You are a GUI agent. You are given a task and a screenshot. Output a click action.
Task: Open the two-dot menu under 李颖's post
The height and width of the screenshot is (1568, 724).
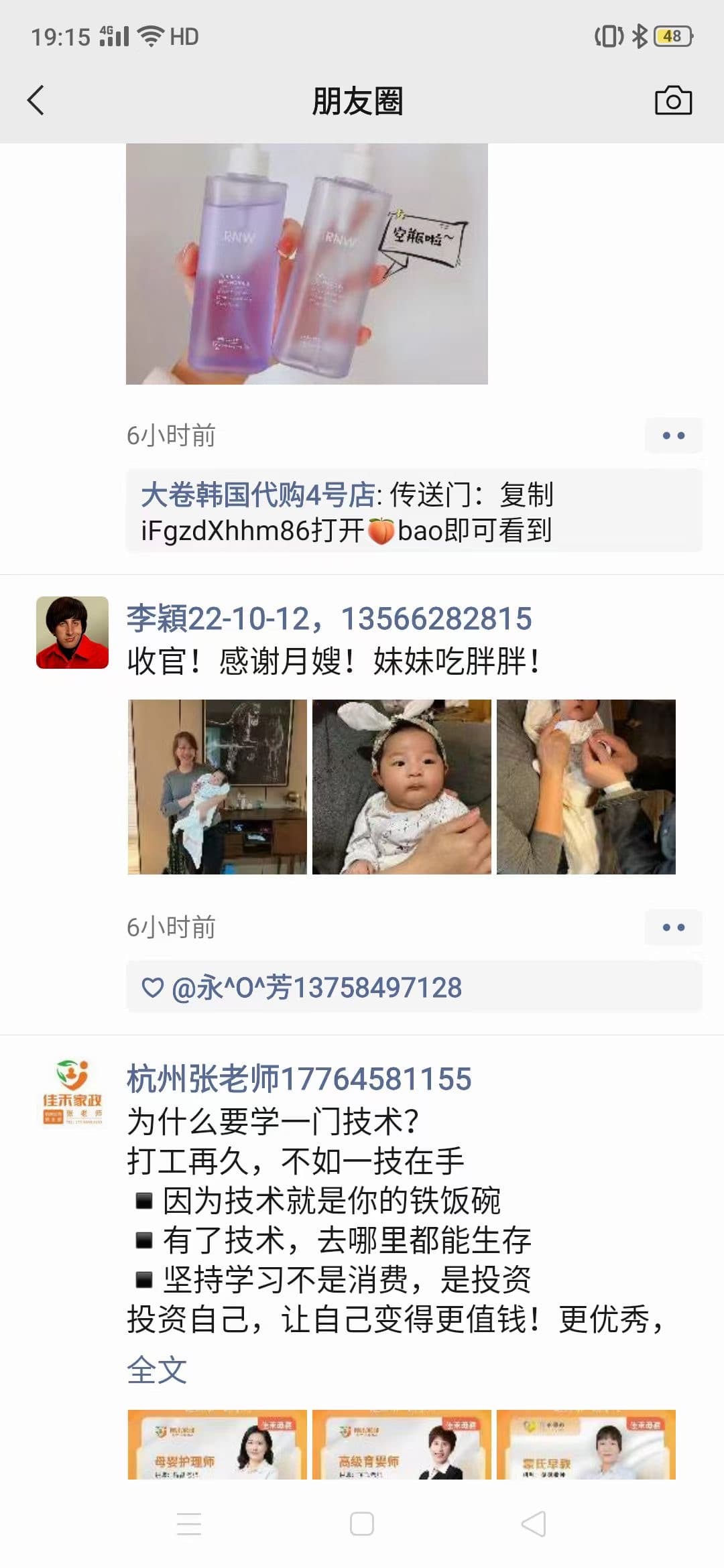tap(673, 927)
